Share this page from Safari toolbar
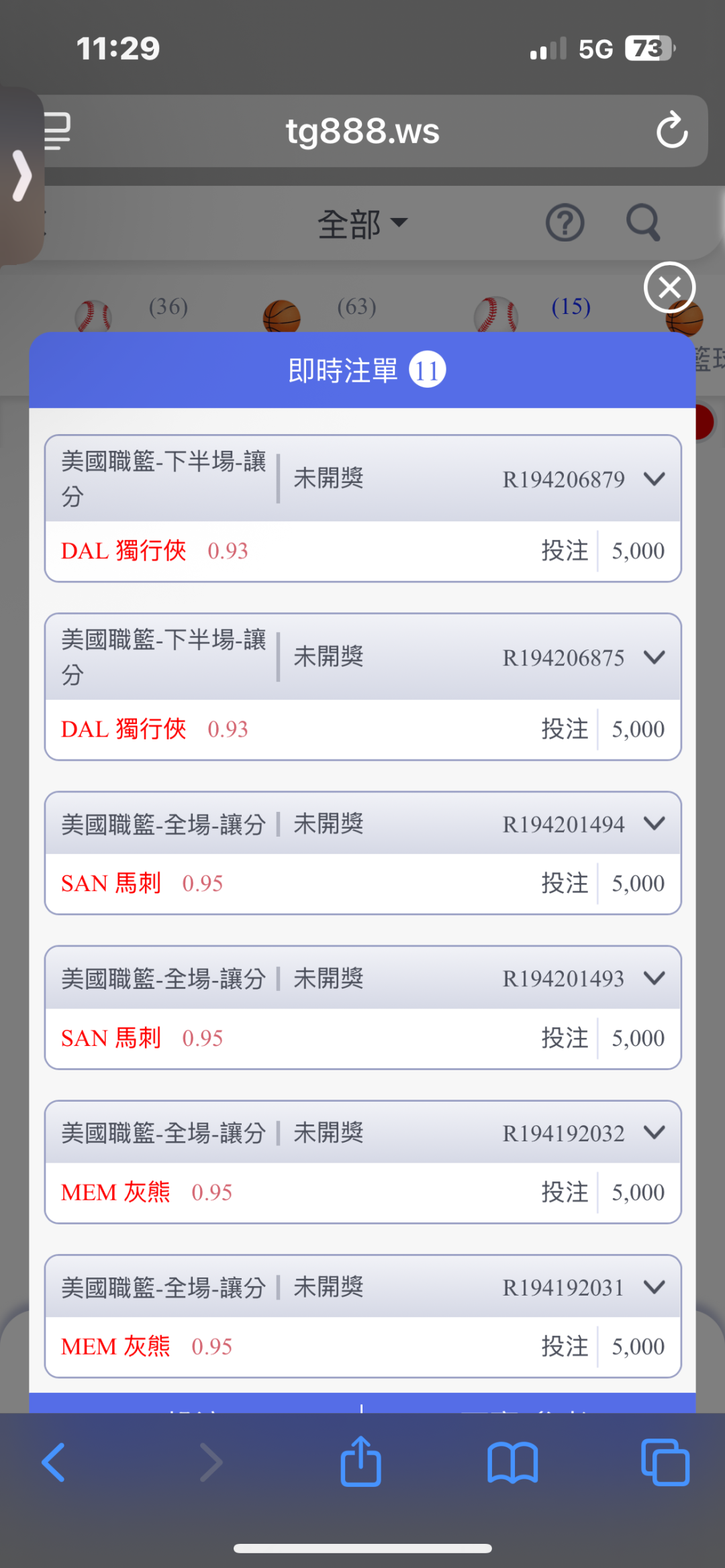This screenshot has height=1568, width=725. point(360,1461)
